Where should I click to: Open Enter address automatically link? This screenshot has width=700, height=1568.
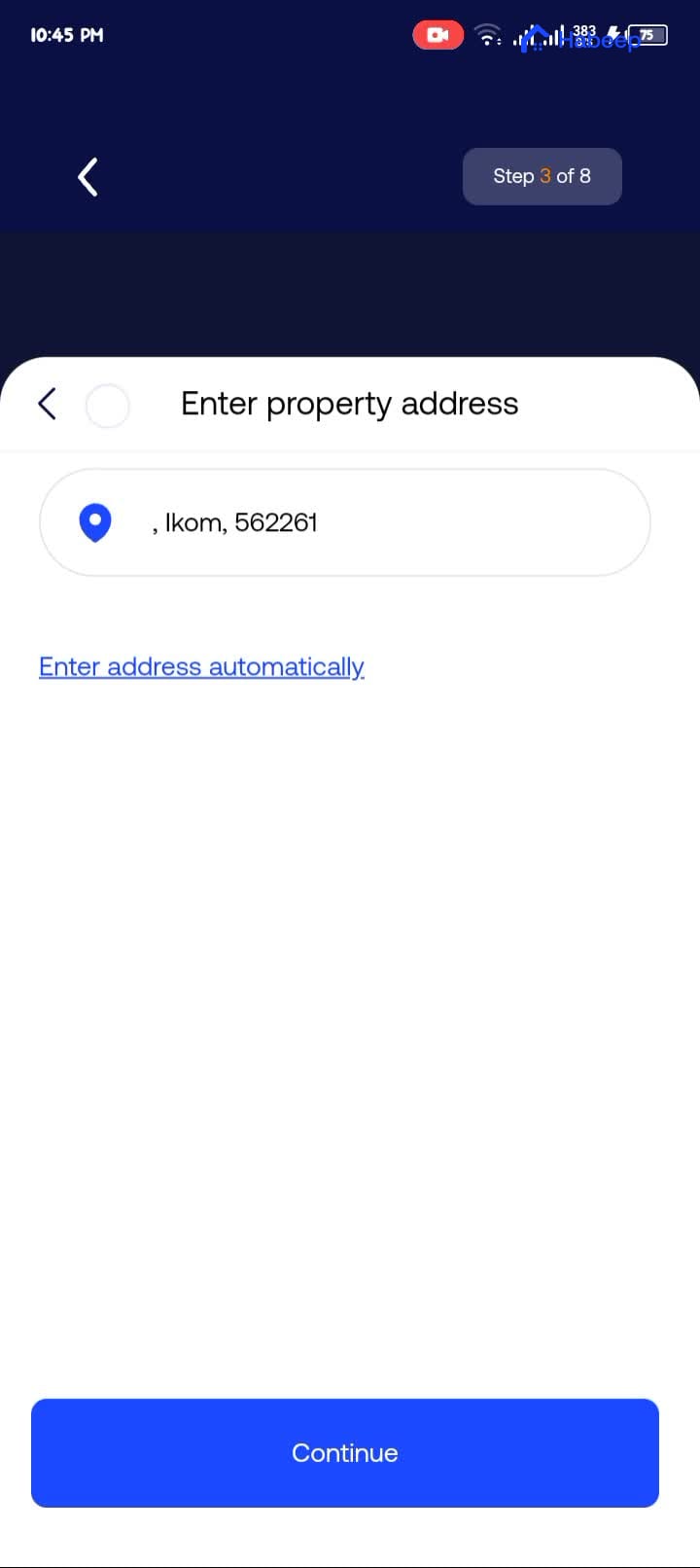[201, 666]
